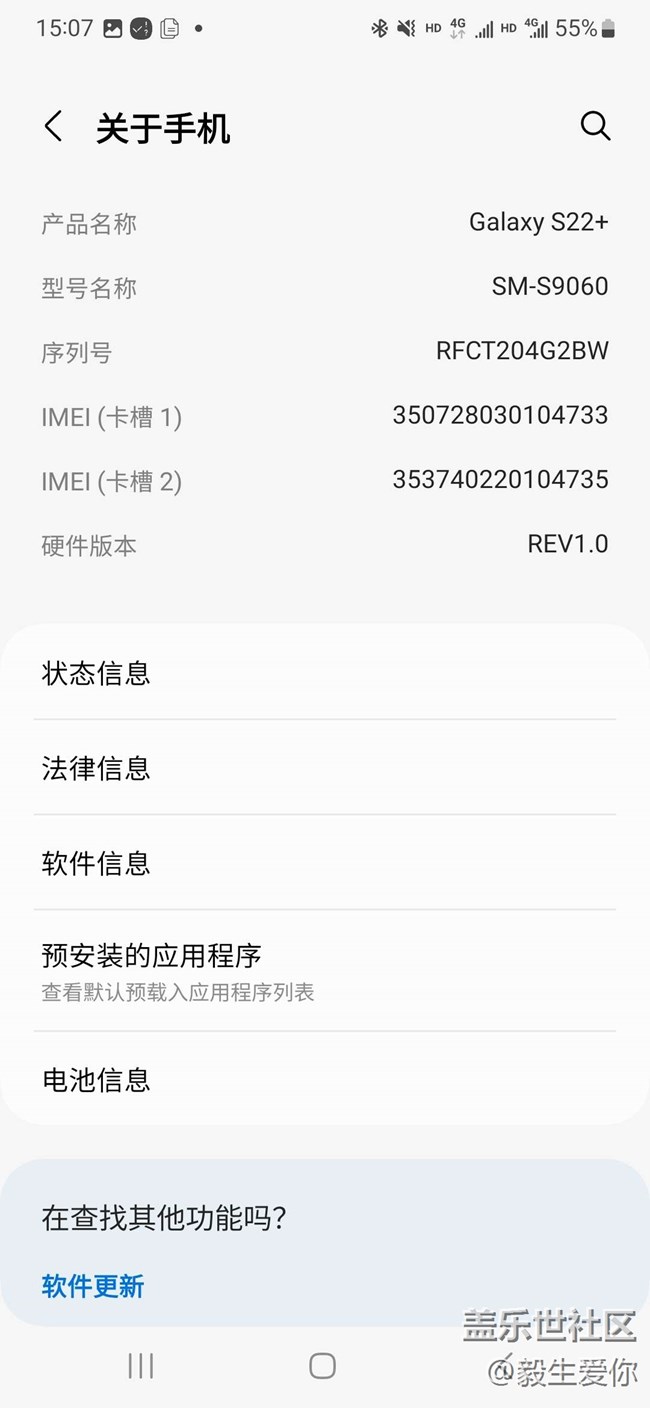
Task: Tap the system home button
Action: click(x=322, y=1366)
